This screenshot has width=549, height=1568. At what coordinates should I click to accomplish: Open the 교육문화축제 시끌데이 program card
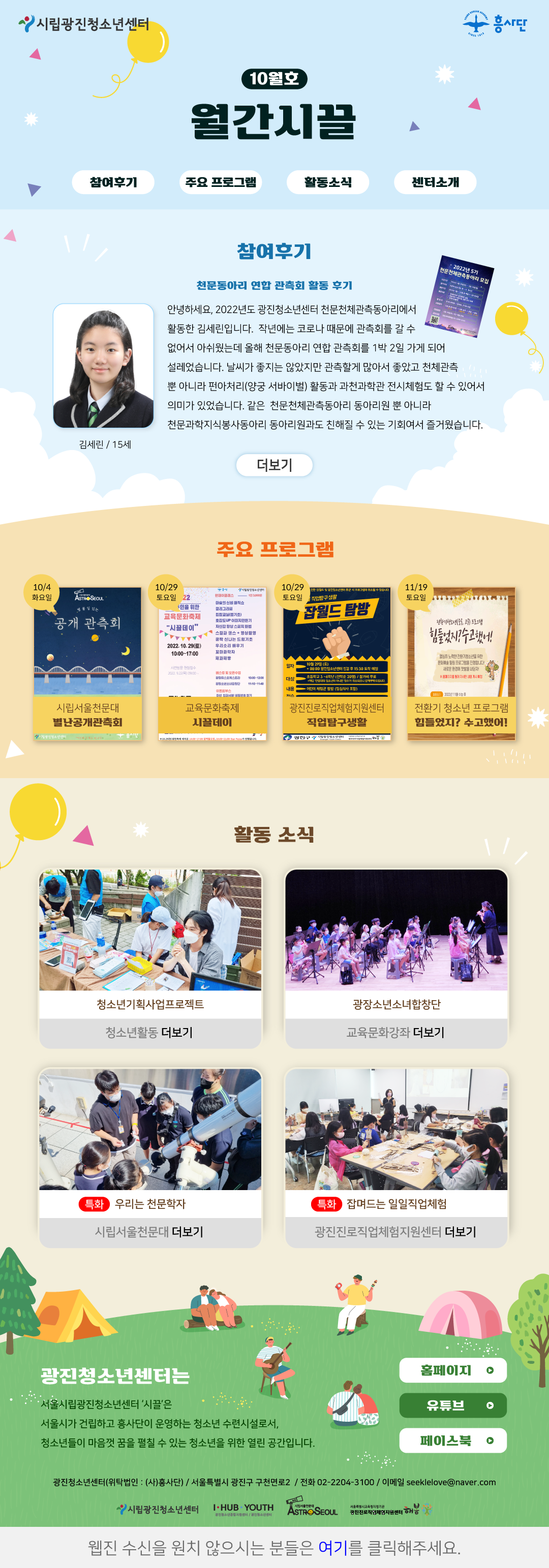click(212, 663)
